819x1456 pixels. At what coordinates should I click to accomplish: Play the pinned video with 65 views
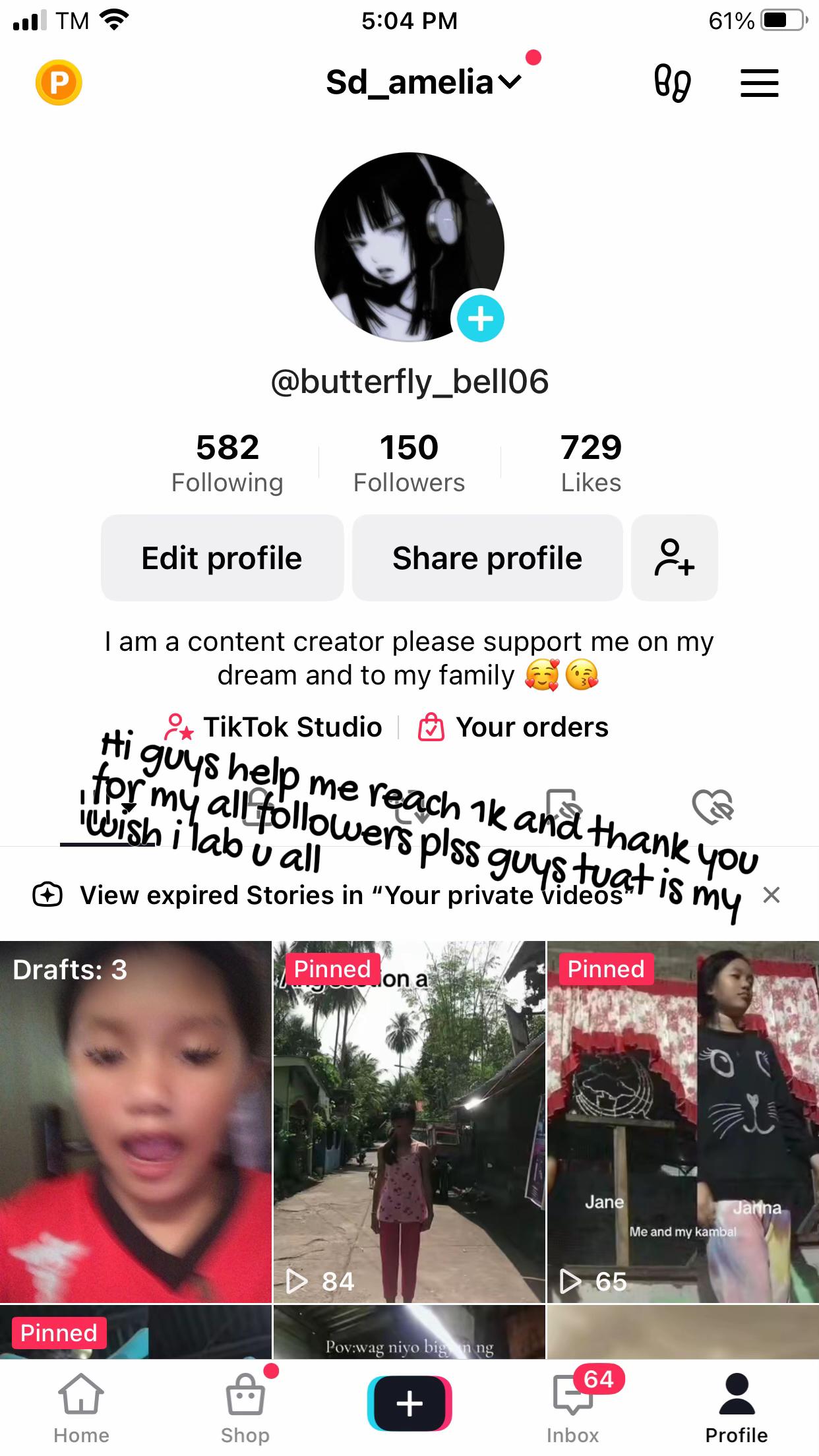[x=682, y=1121]
